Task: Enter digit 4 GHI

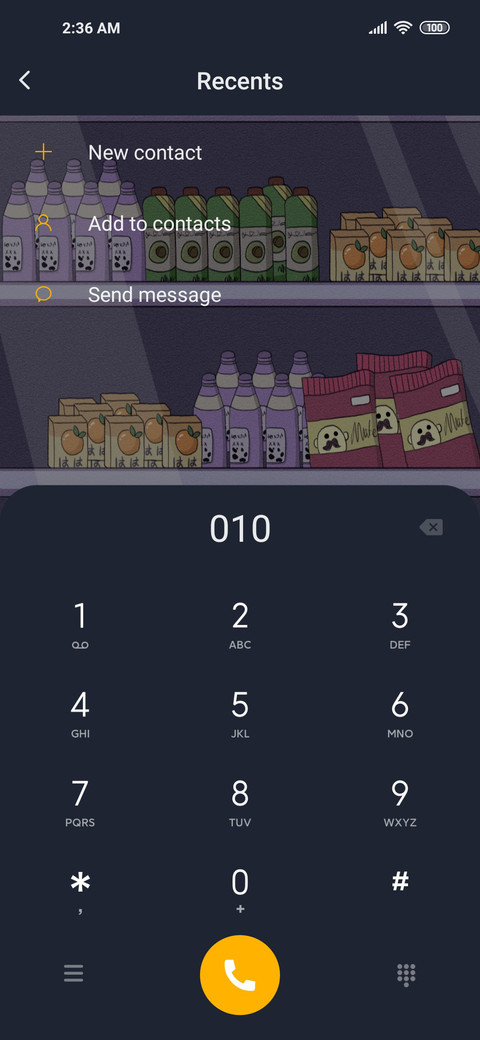Action: pos(80,714)
